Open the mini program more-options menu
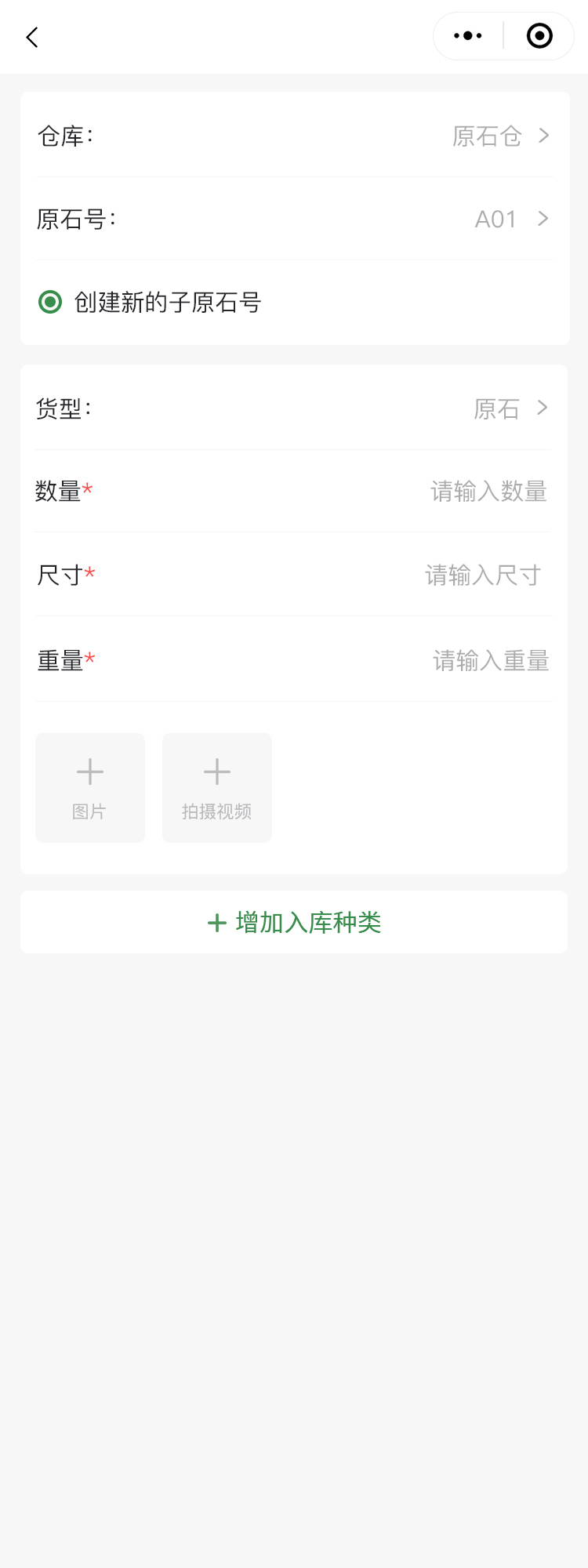Viewport: 588px width, 1568px height. pos(468,36)
